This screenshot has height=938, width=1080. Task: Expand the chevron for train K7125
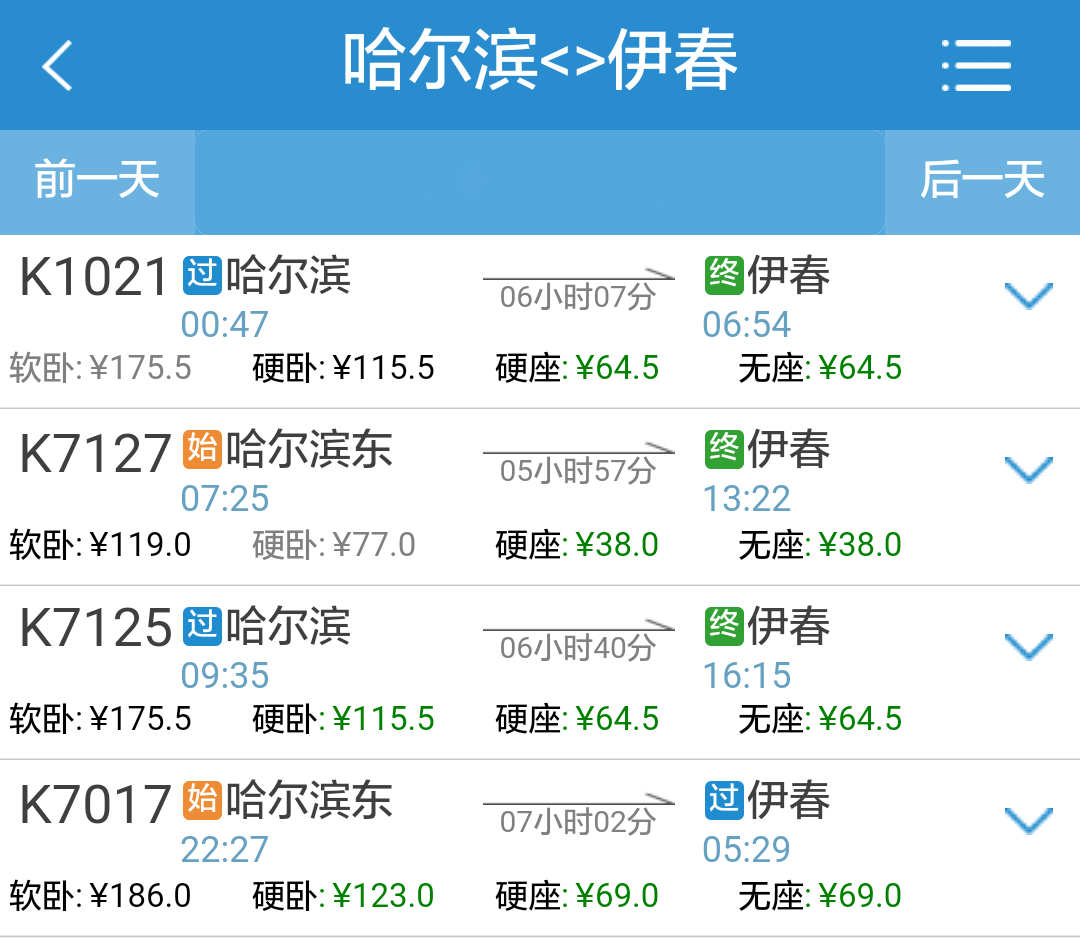pos(1028,647)
